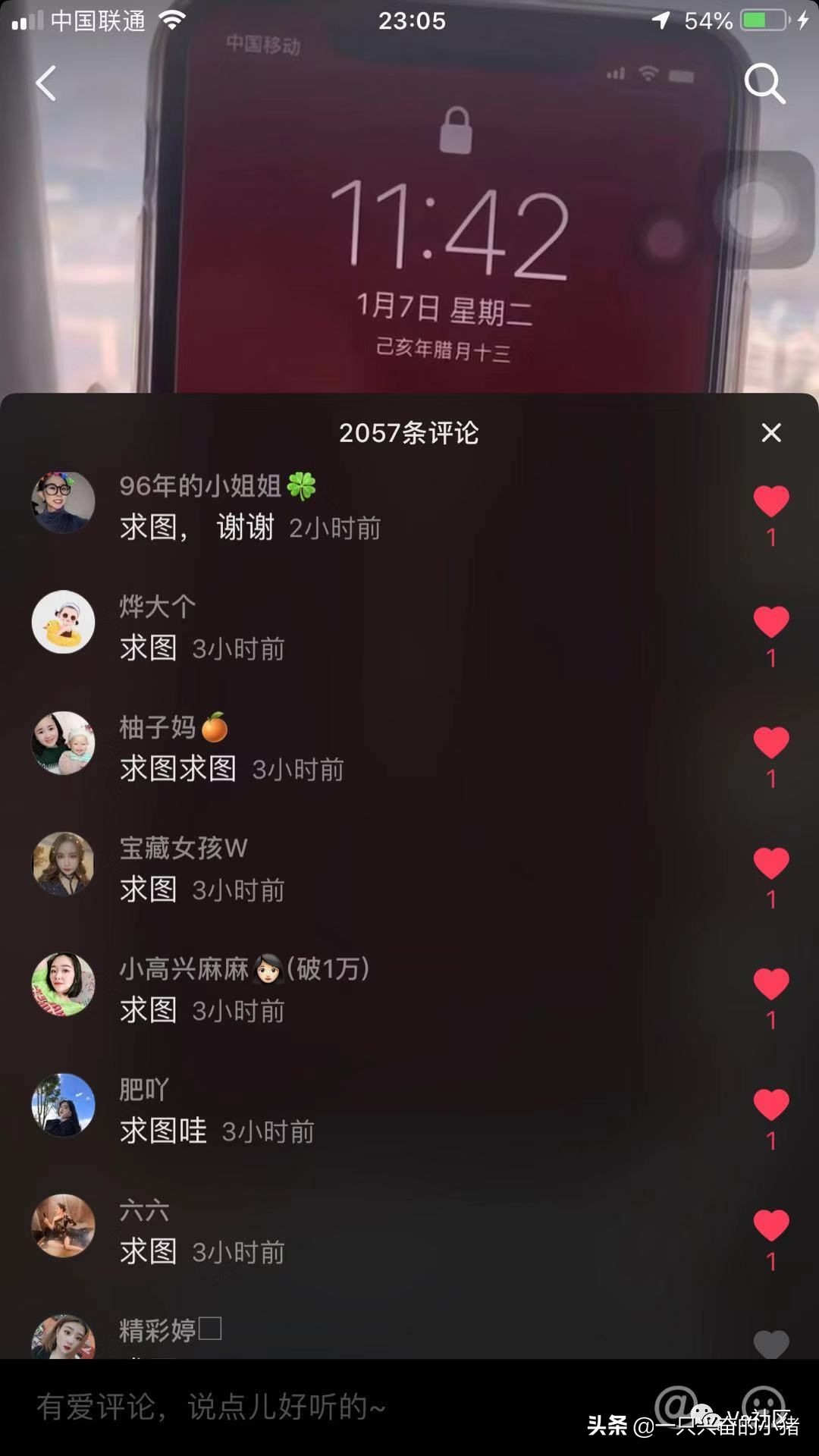819x1456 pixels.
Task: Open the search icon top right
Action: coord(766,83)
